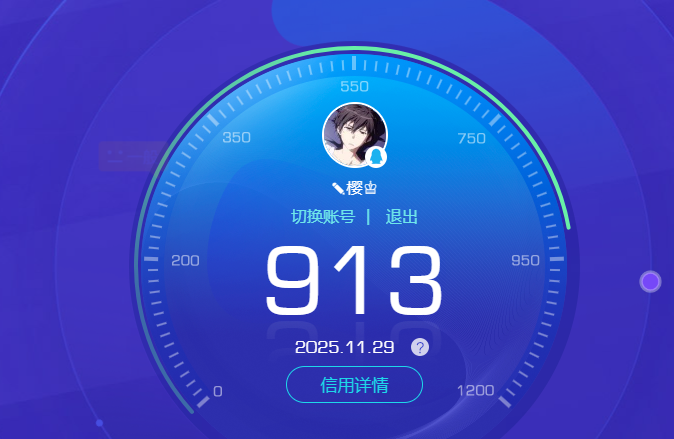674x439 pixels.
Task: Tap 退出 to log out
Action: (402, 217)
